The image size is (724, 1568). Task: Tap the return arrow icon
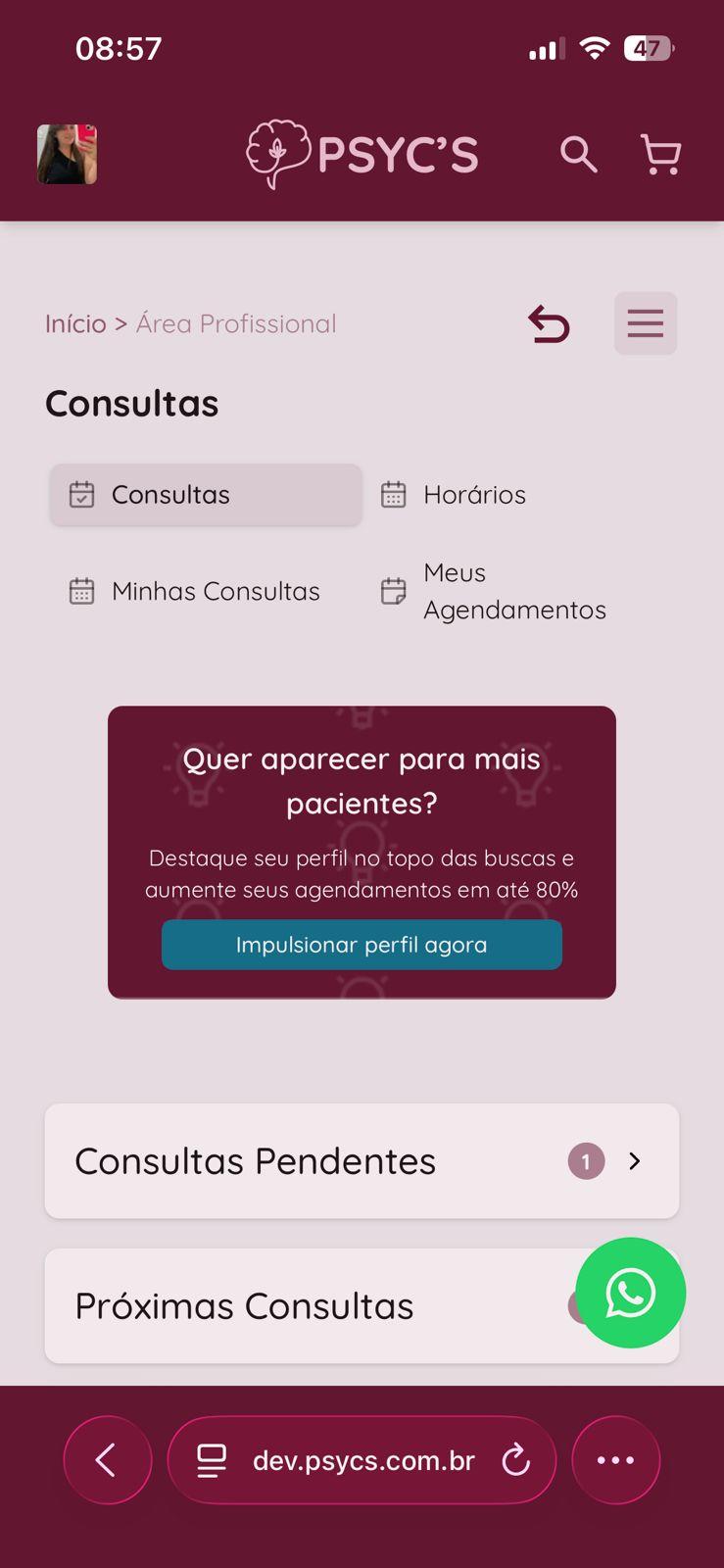549,324
